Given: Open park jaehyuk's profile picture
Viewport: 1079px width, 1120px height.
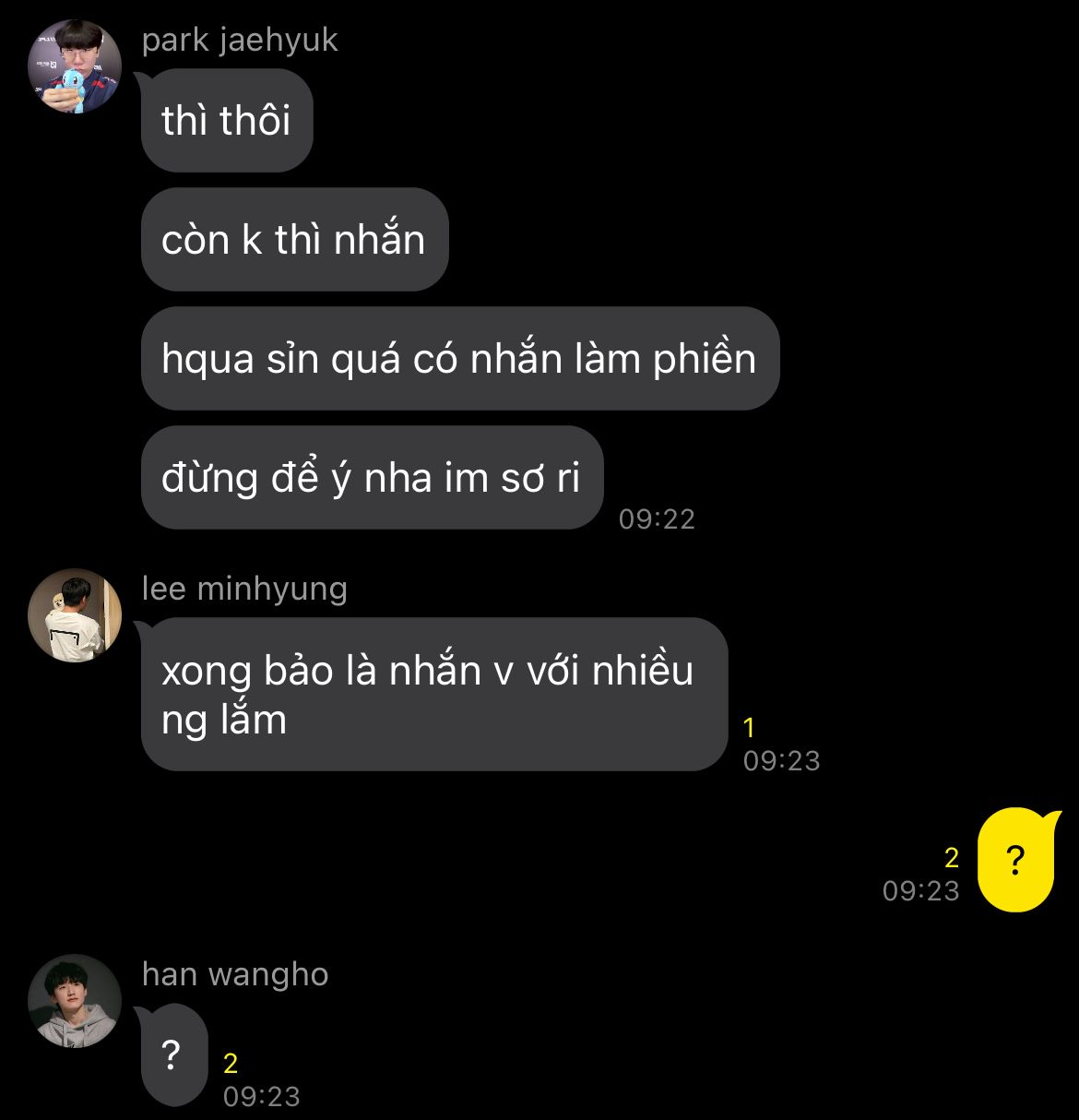Looking at the screenshot, I should click(75, 66).
